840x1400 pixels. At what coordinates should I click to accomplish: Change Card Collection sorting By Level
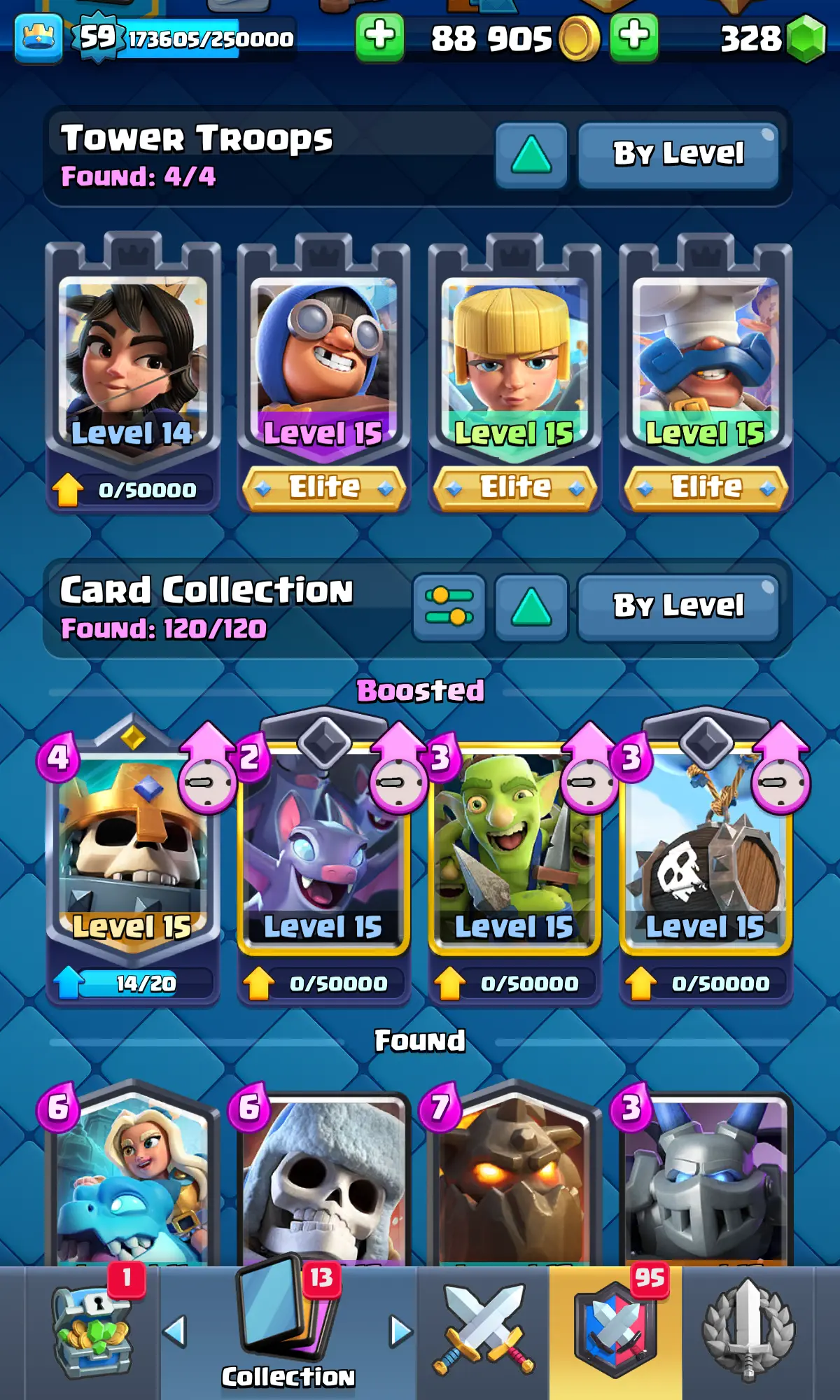678,607
